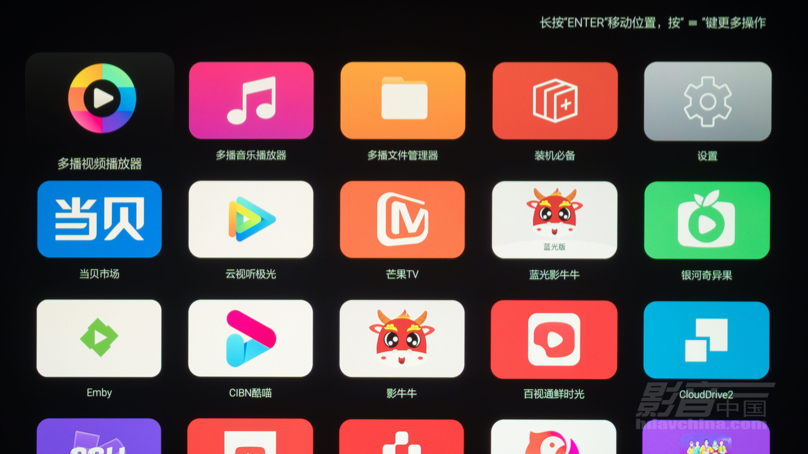
Task: Open 云视听极光 app
Action: (251, 219)
